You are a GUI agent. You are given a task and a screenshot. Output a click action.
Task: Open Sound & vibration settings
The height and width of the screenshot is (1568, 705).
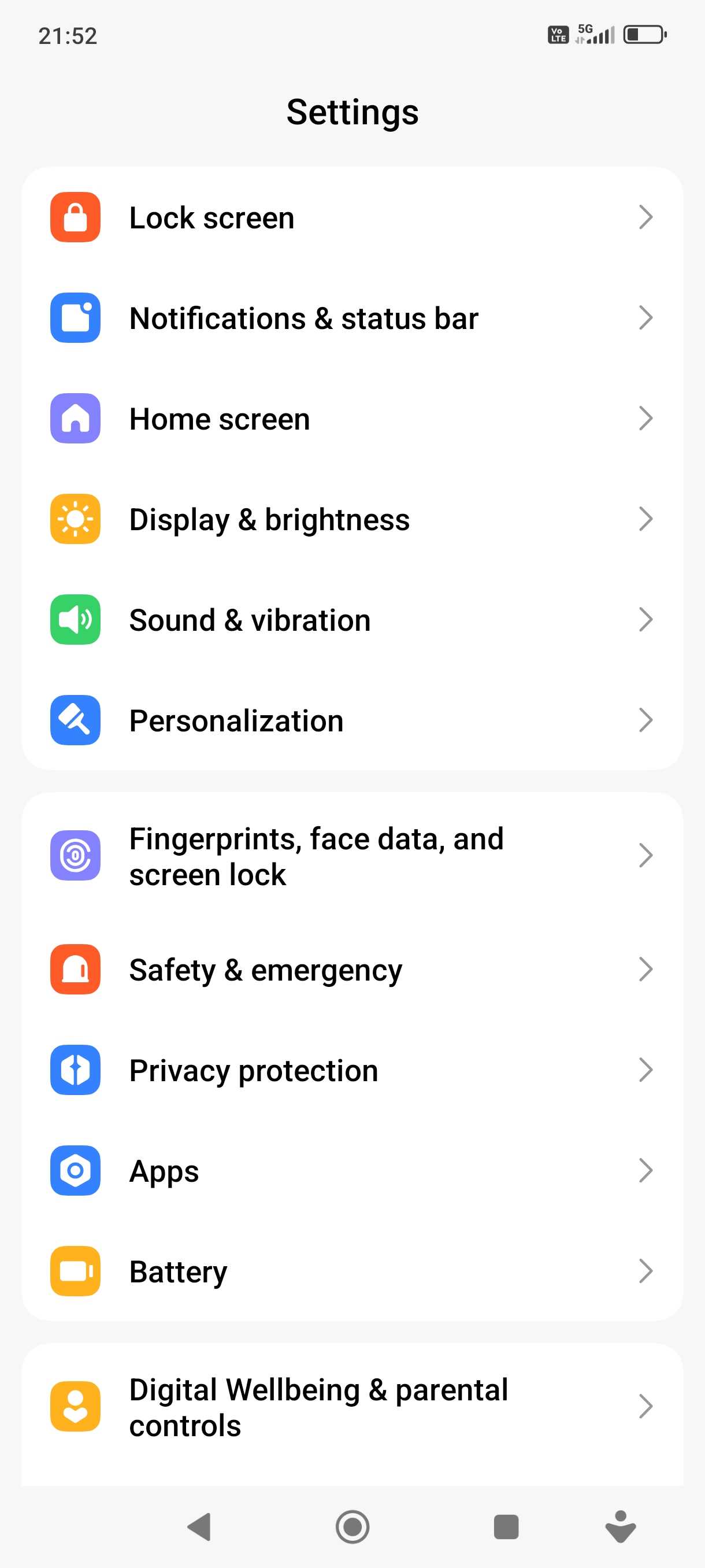click(x=351, y=620)
